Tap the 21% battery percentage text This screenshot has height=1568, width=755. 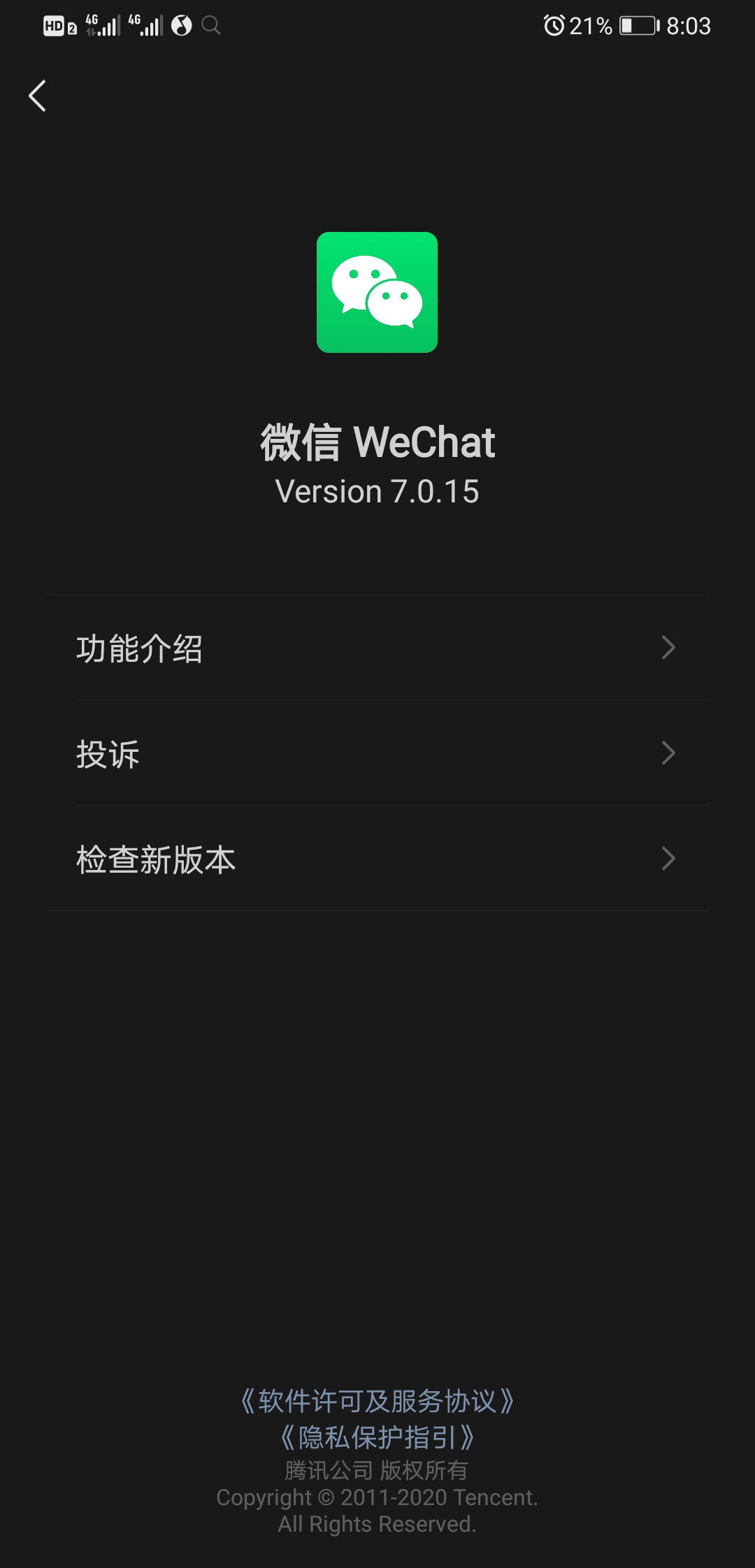[x=591, y=25]
